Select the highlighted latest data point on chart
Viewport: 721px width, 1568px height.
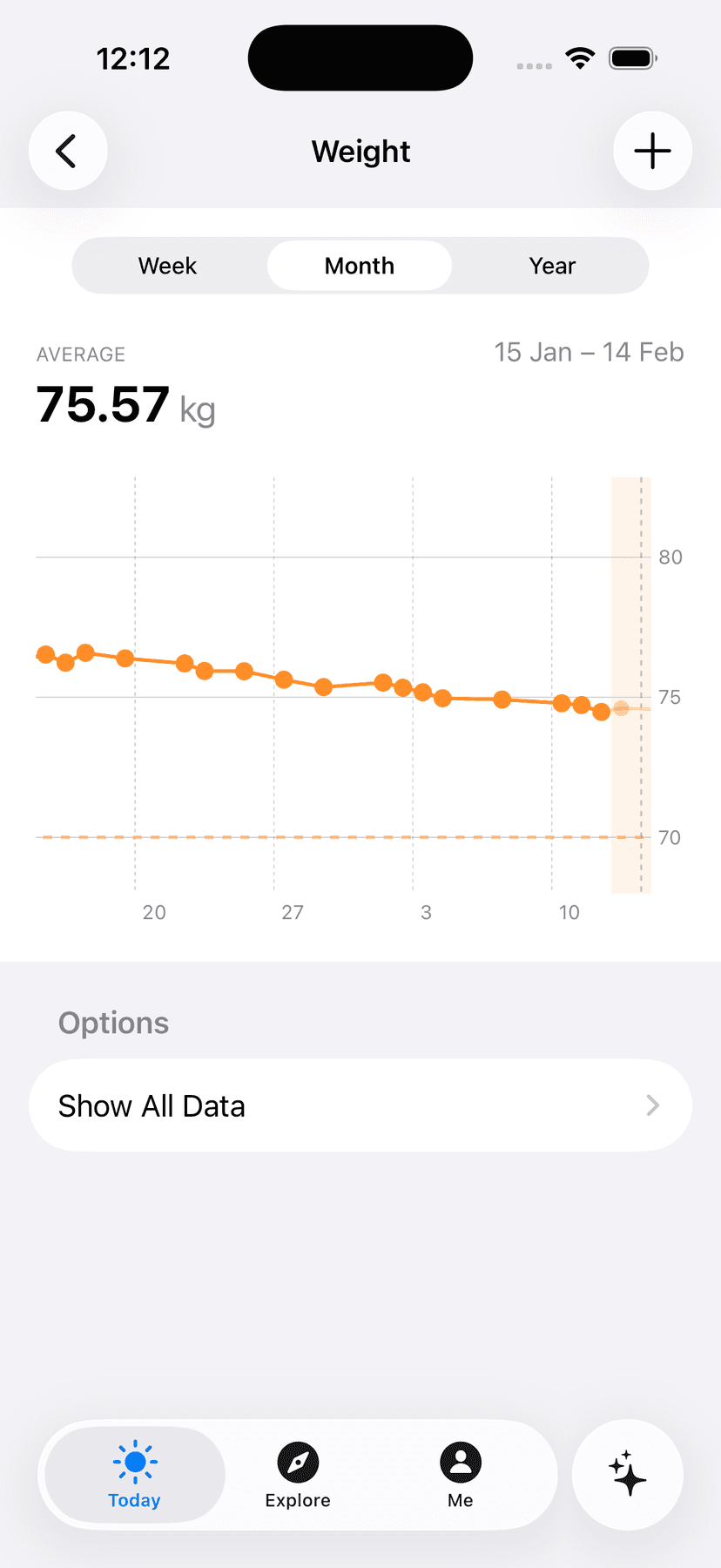pyautogui.click(x=620, y=707)
